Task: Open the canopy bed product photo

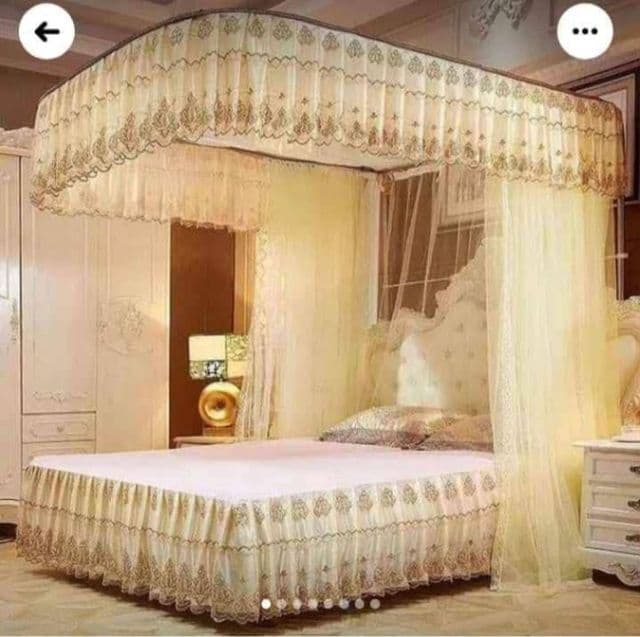Action: 320,330
